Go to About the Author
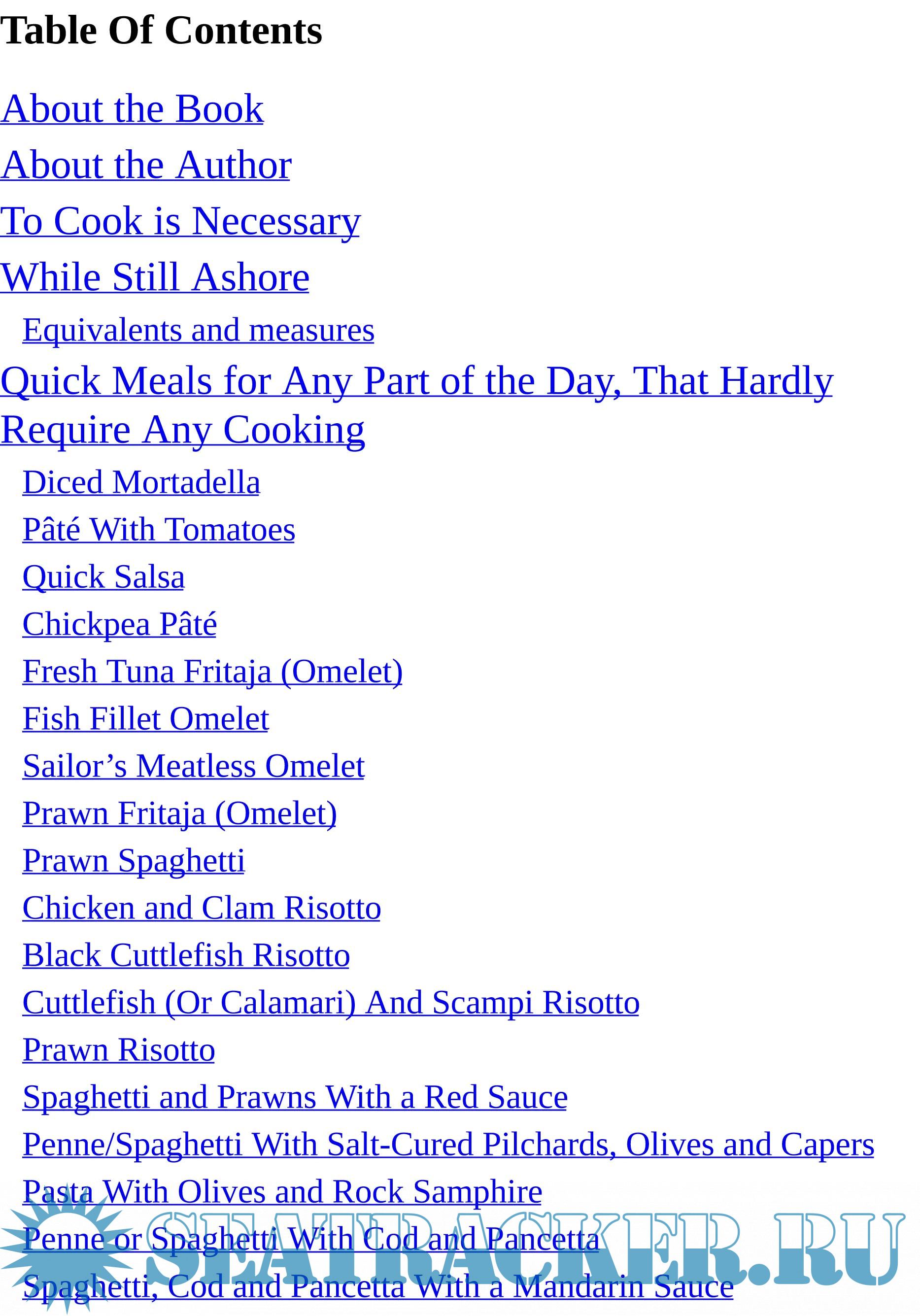Image resolution: width=920 pixels, height=1316 pixels. (145, 165)
